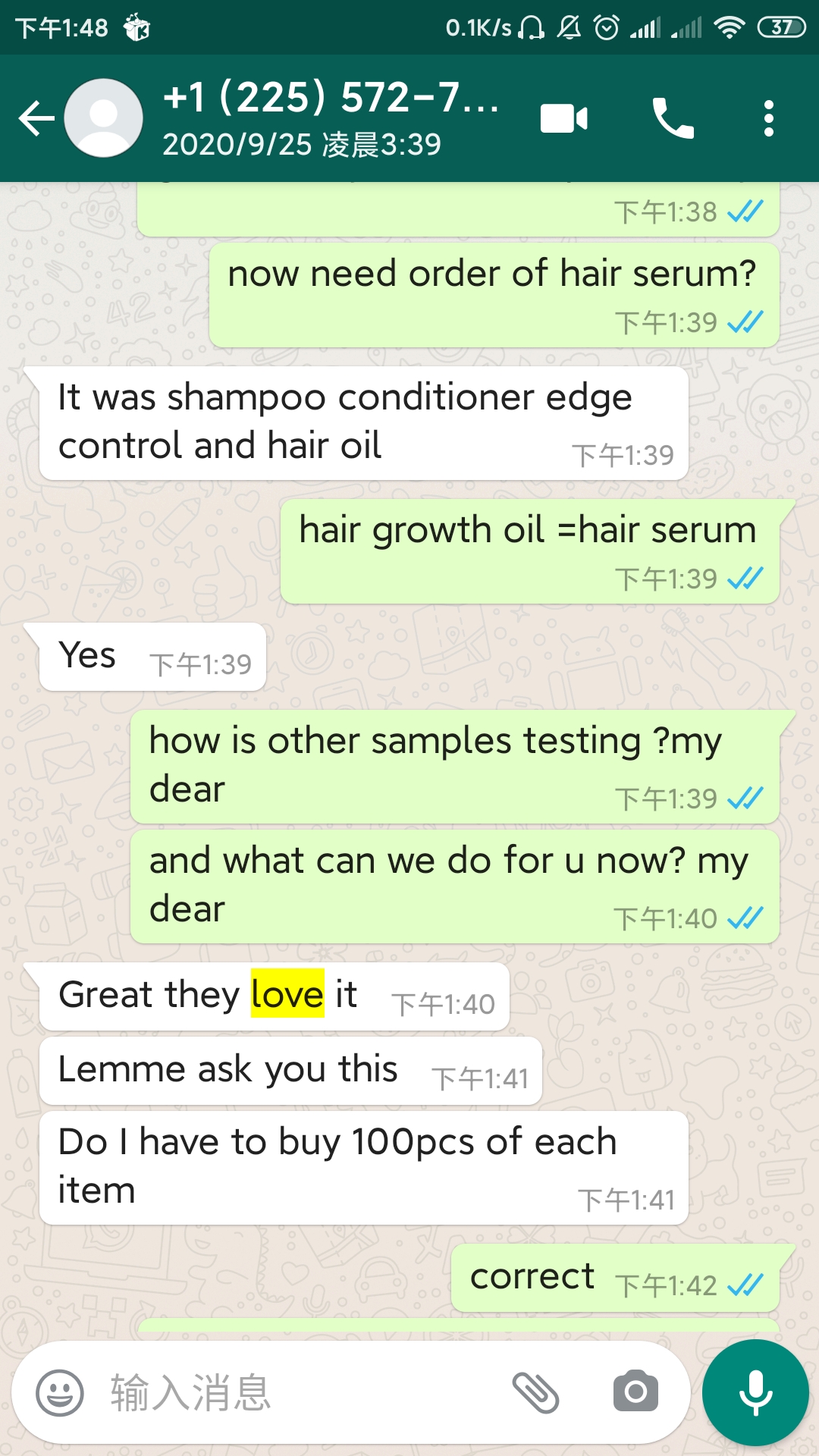The width and height of the screenshot is (819, 1456).
Task: Tap the back arrow to exit chat
Action: [36, 118]
